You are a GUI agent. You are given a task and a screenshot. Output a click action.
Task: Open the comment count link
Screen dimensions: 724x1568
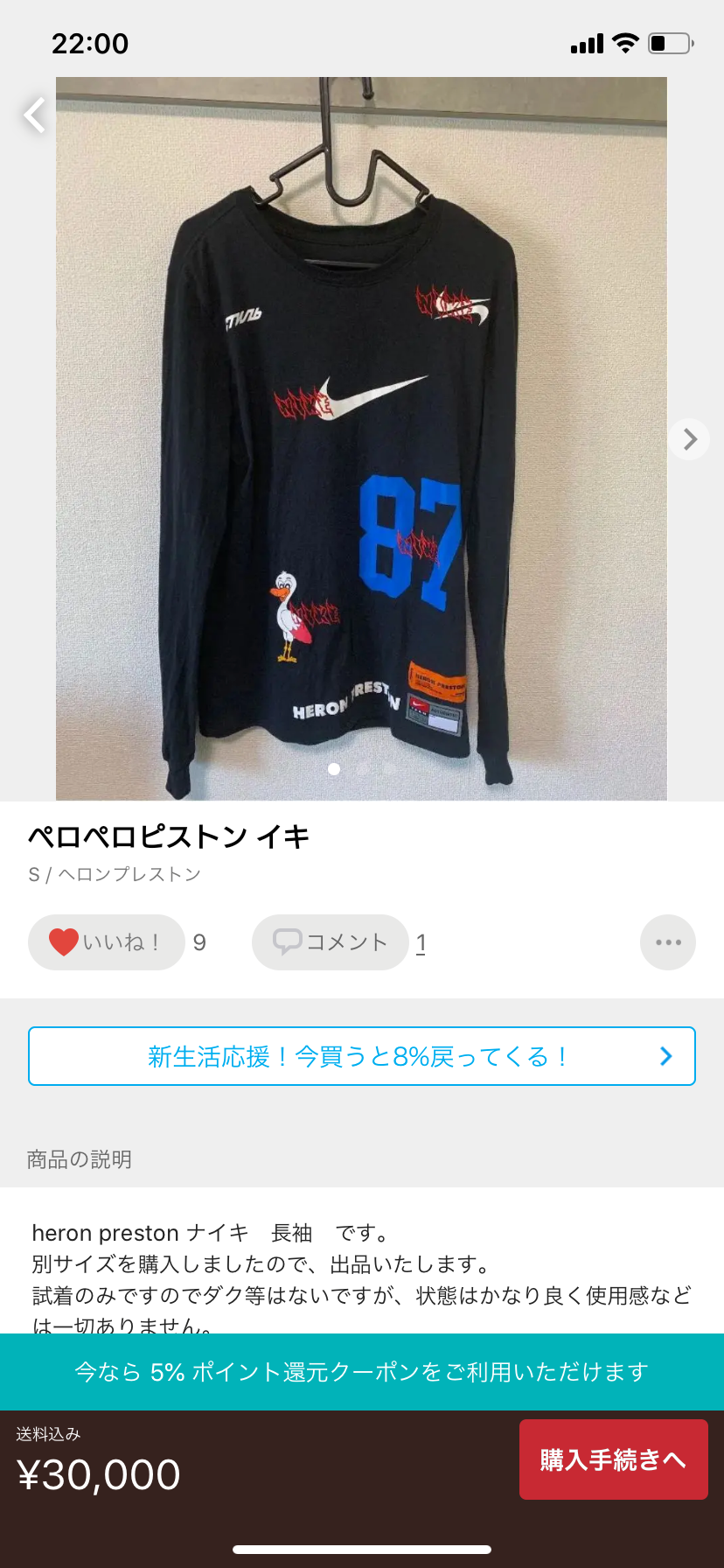(421, 942)
